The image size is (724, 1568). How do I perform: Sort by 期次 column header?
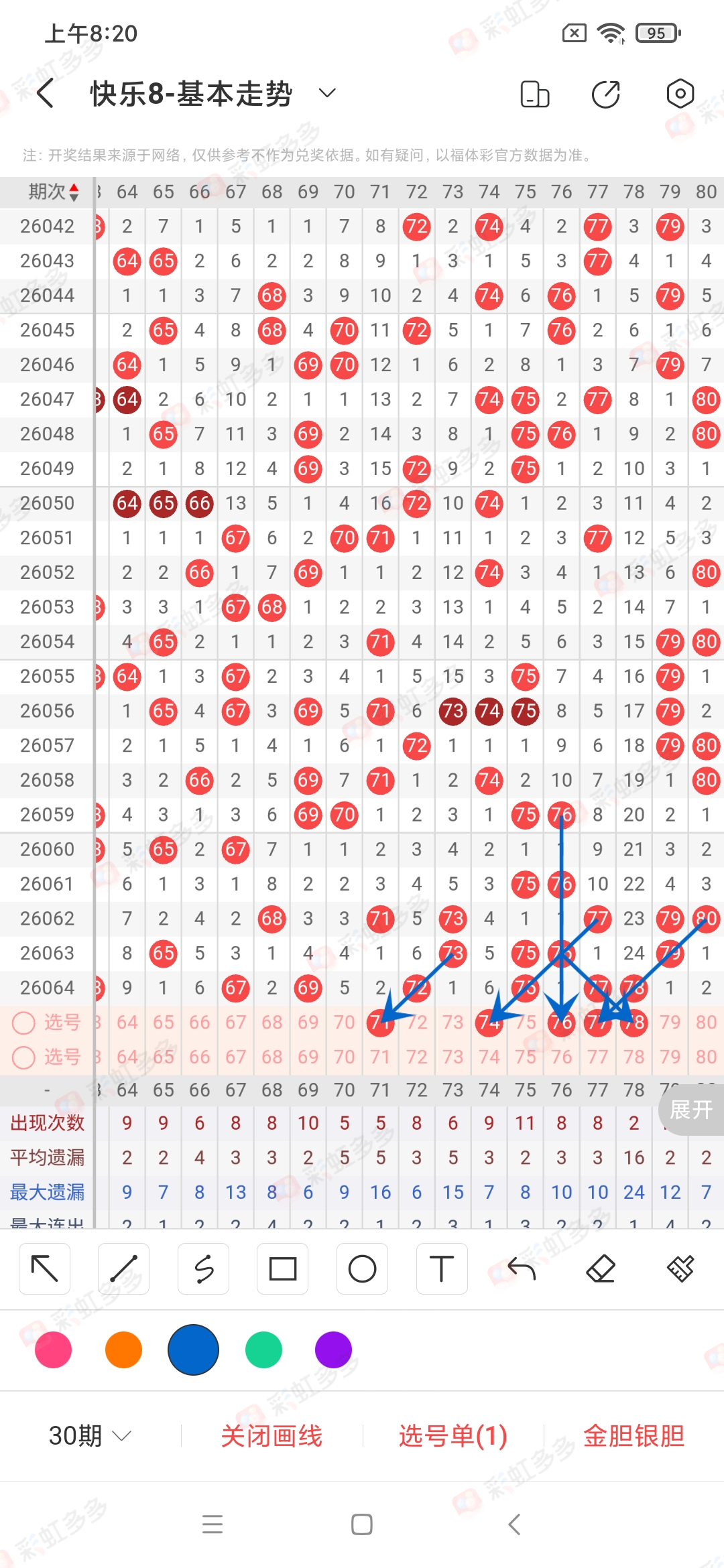[x=54, y=192]
